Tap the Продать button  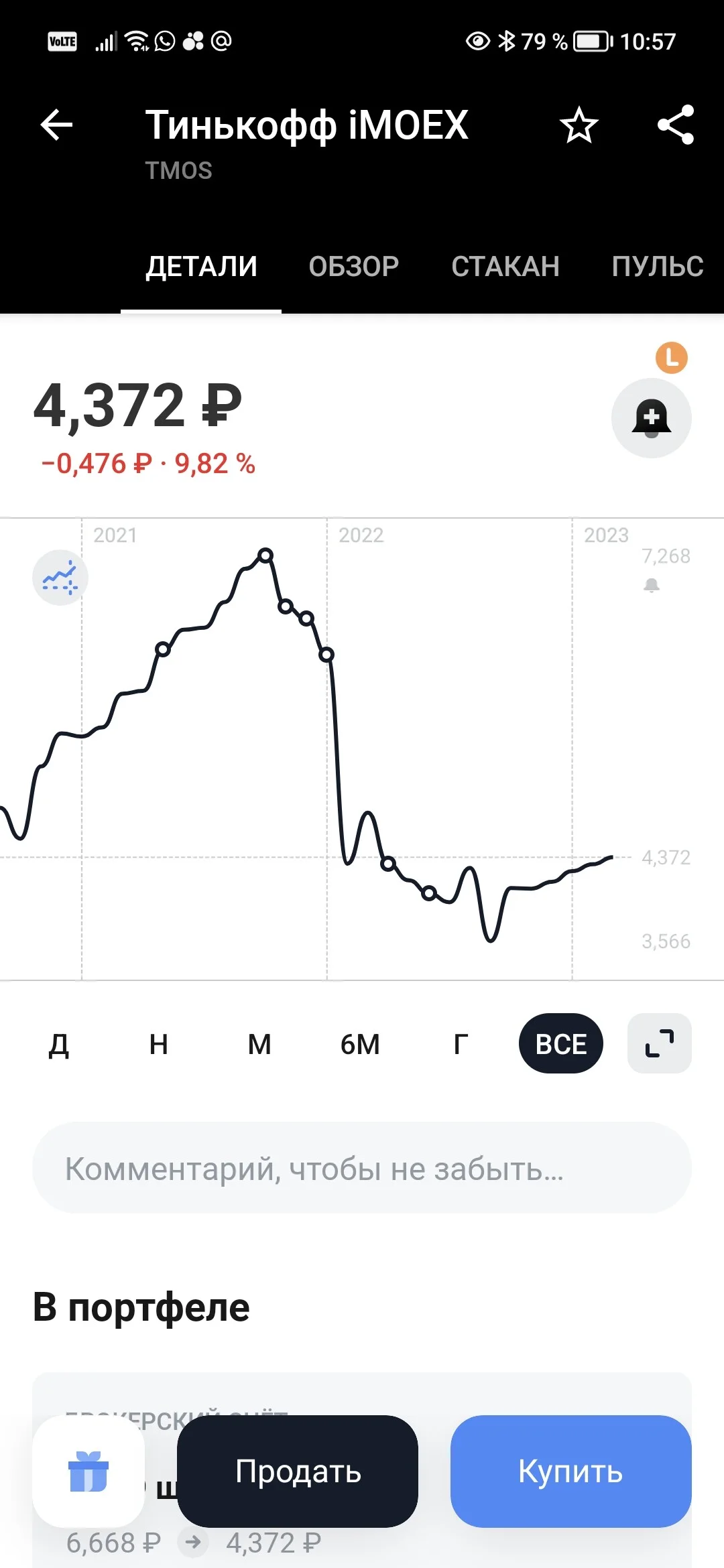pyautogui.click(x=298, y=1472)
